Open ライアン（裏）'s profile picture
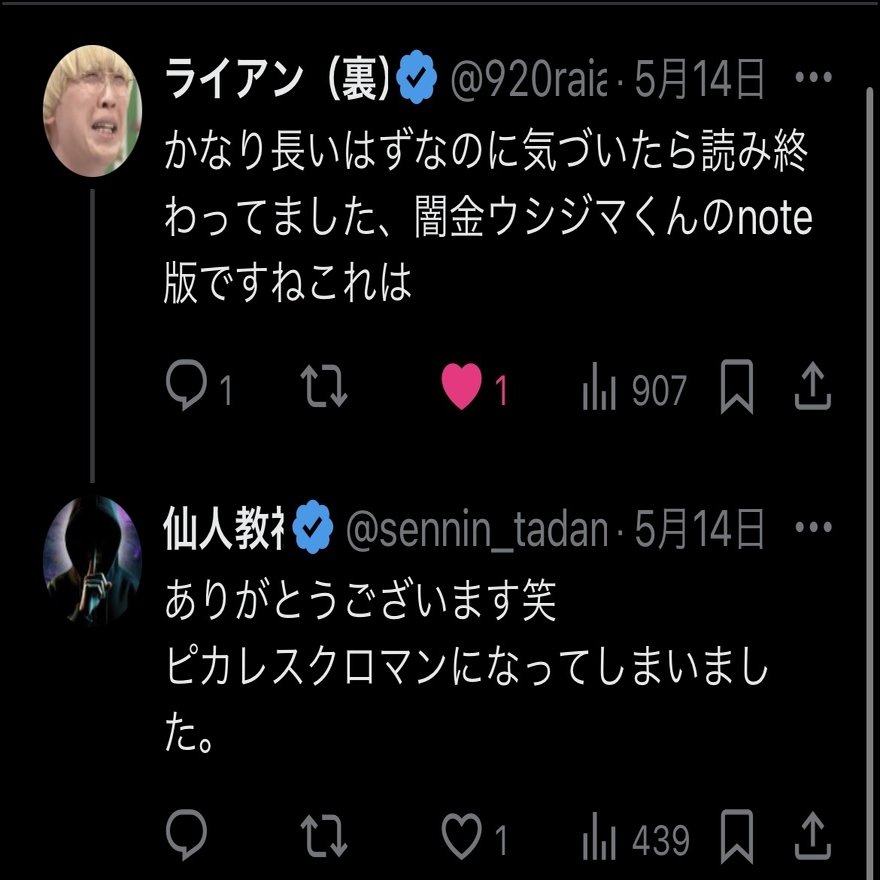 pyautogui.click(x=93, y=111)
